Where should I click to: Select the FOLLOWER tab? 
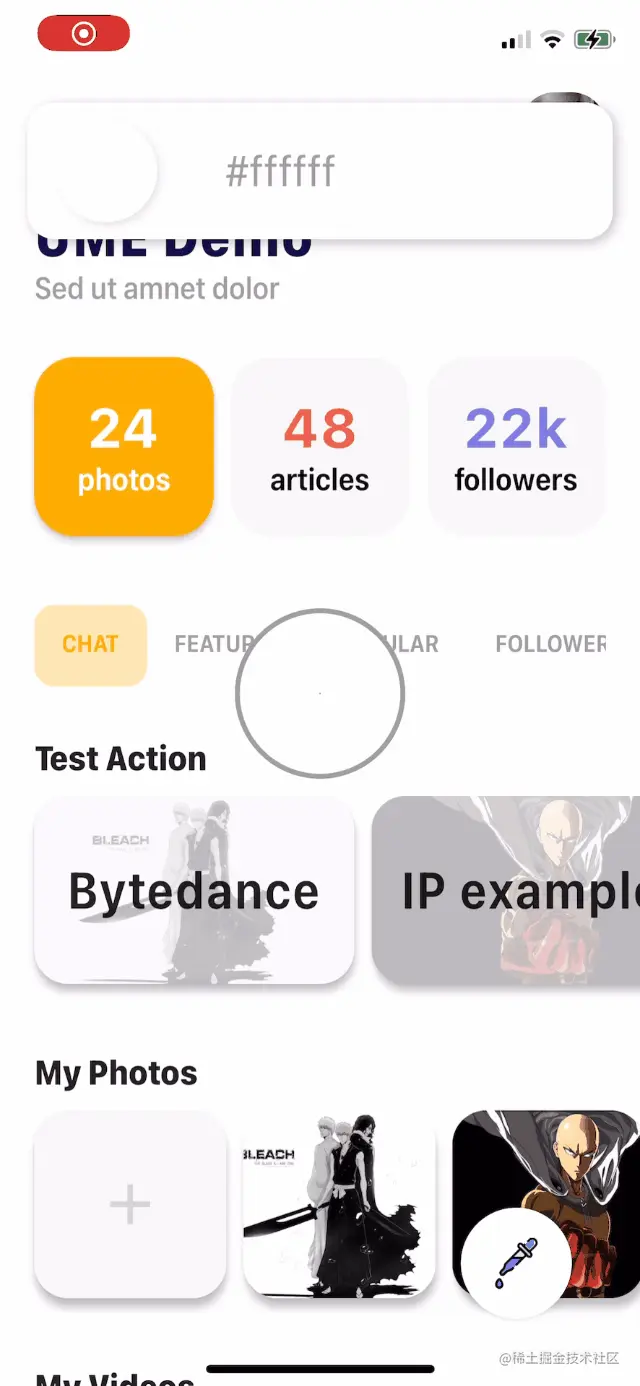click(551, 645)
